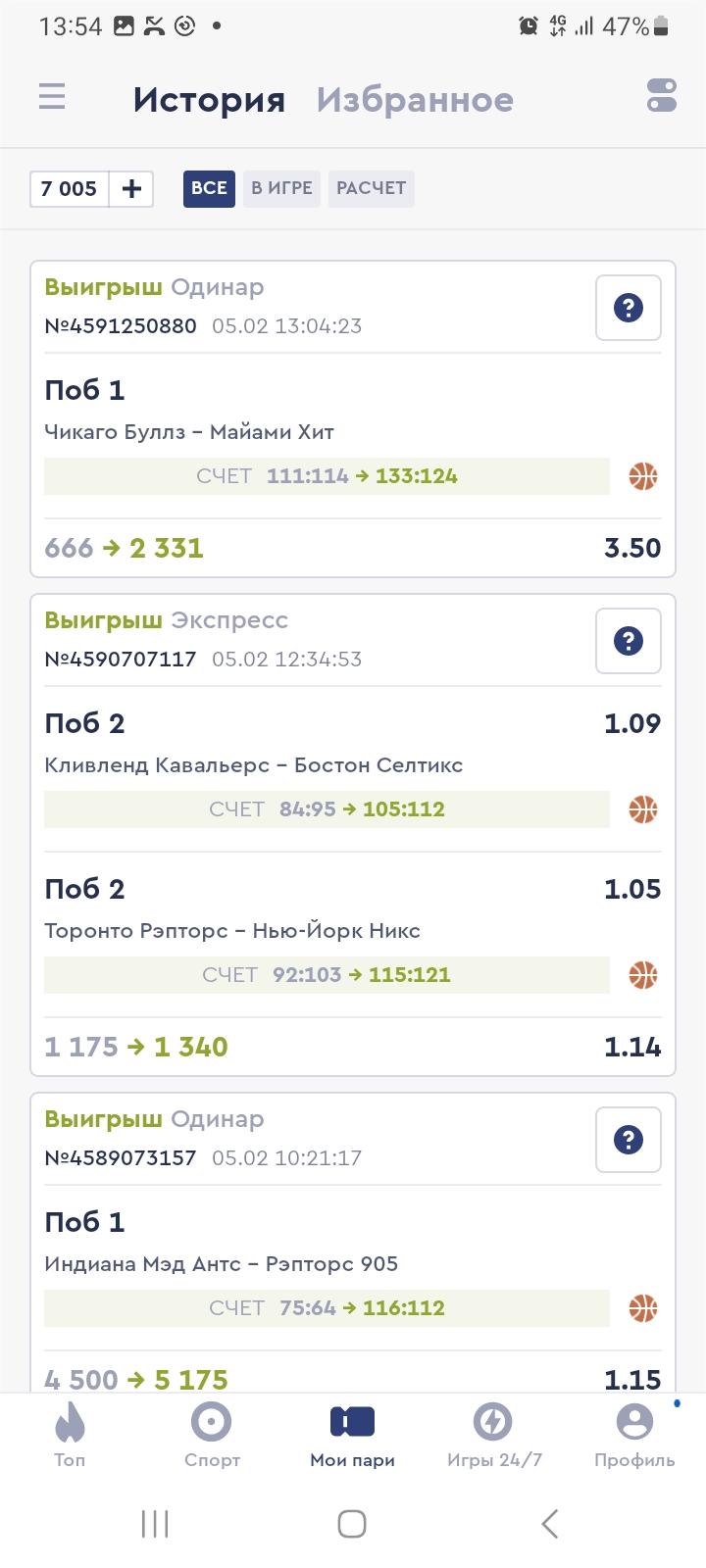Switch to the Спорт tab
This screenshot has width=706, height=1568.
212,1434
